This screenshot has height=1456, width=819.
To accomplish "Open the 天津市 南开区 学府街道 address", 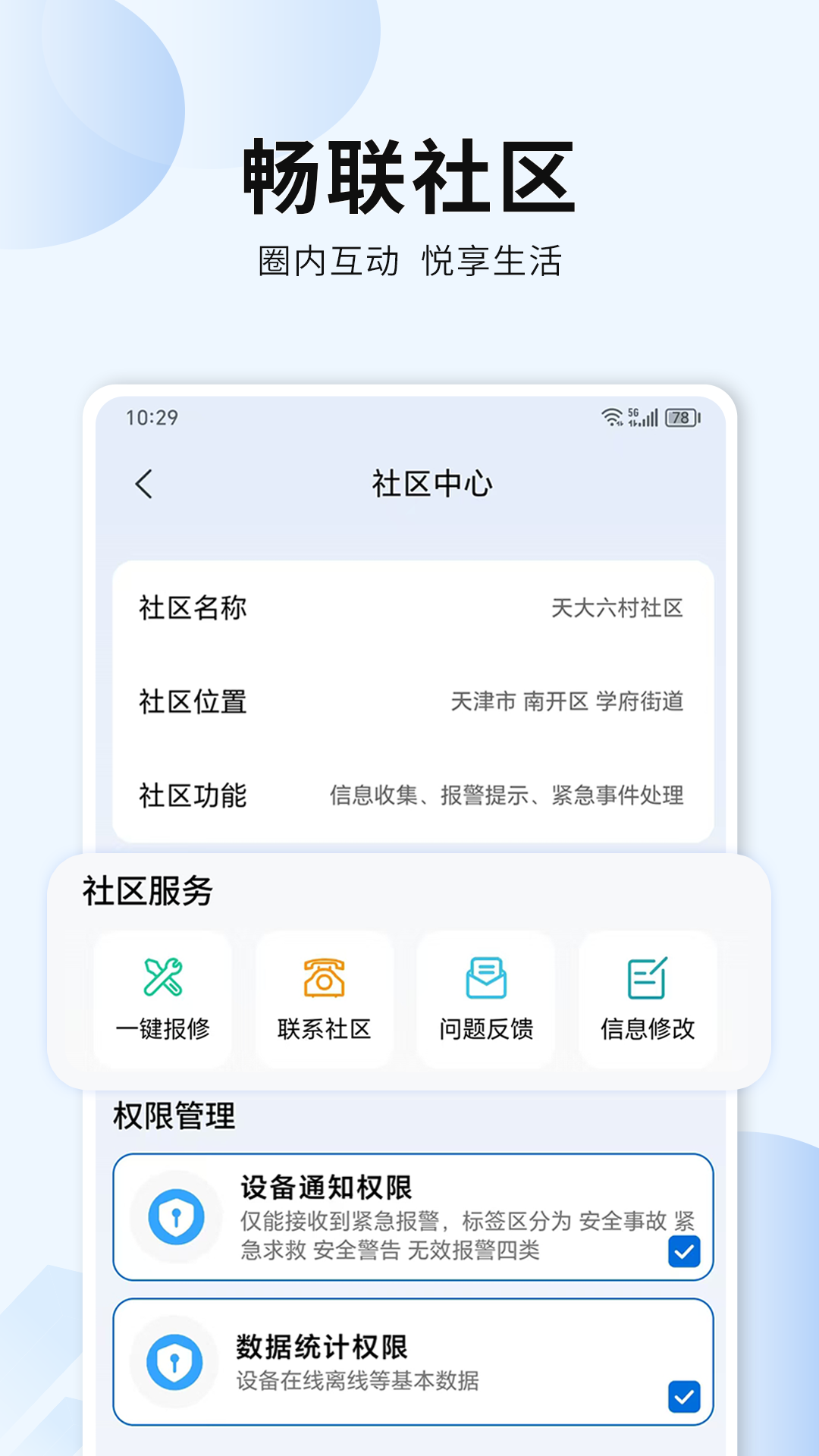I will [570, 703].
